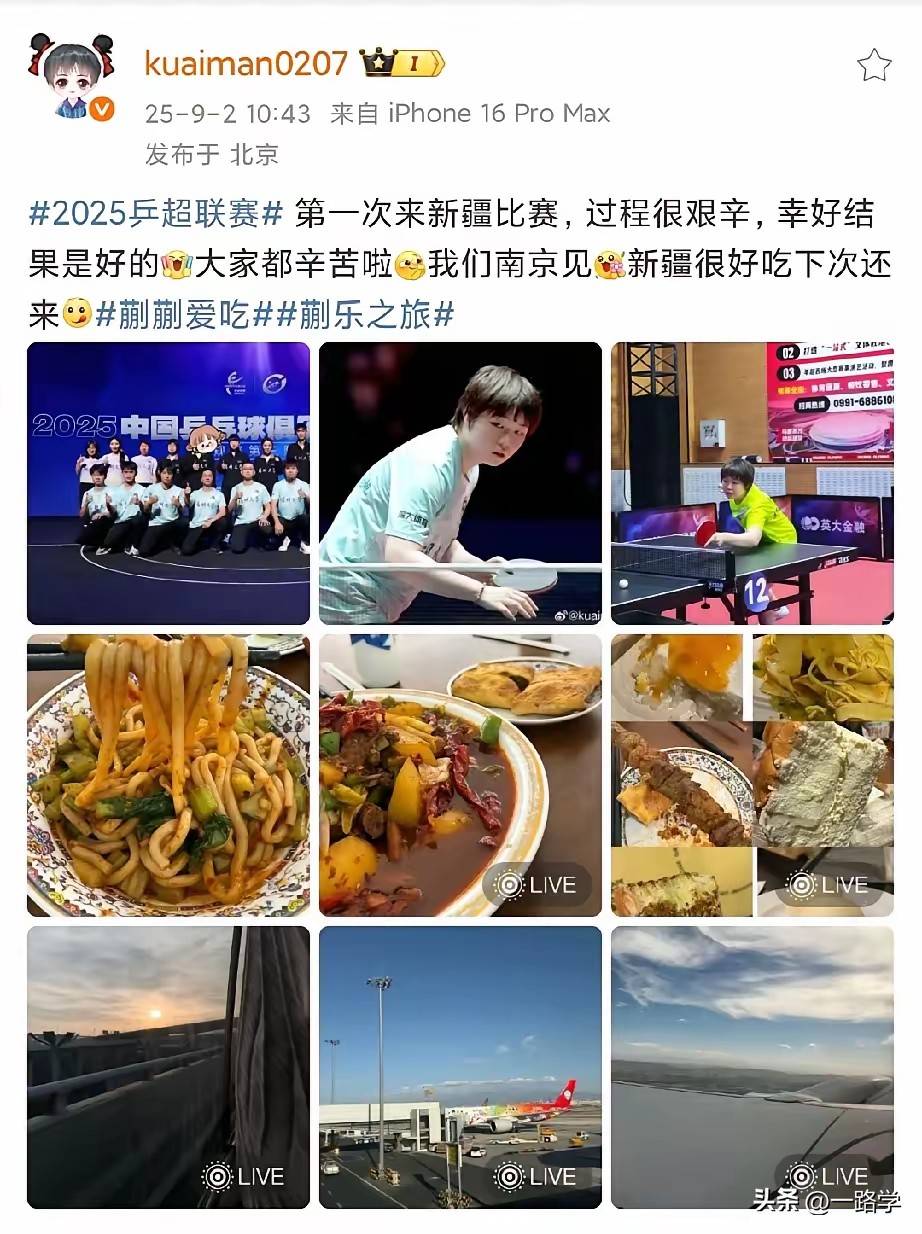The width and height of the screenshot is (922, 1234).
Task: Tap the username kuaiman0207
Action: tap(245, 64)
